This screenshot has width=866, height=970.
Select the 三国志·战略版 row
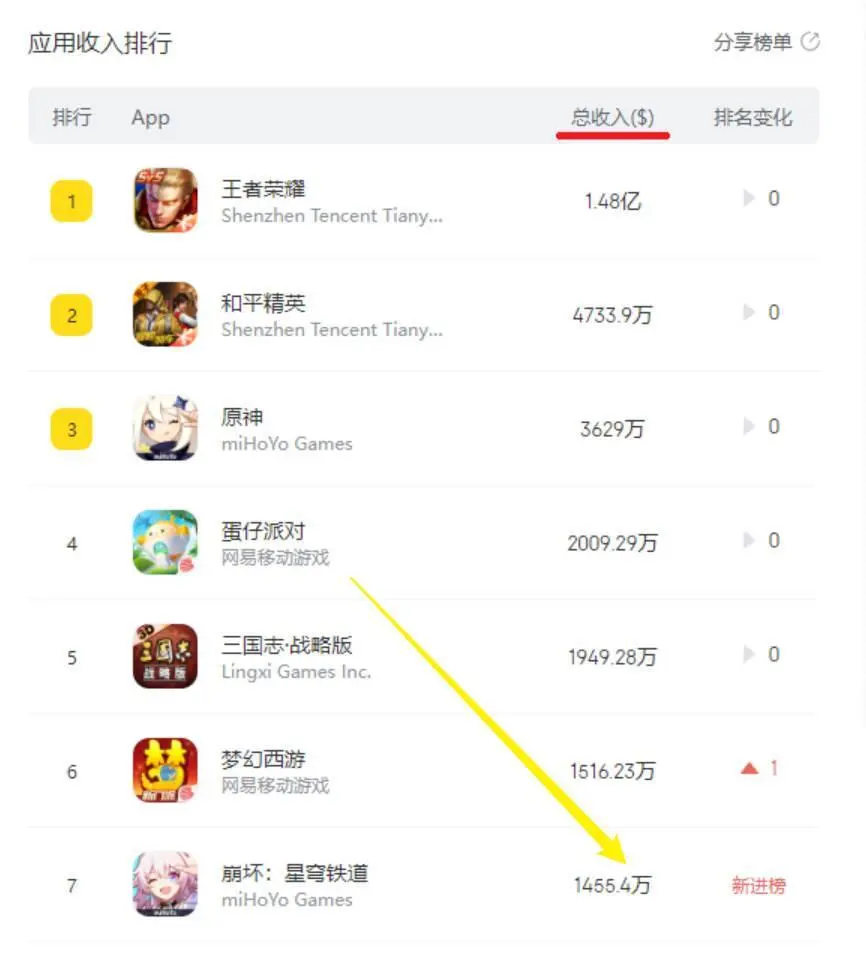(x=286, y=645)
